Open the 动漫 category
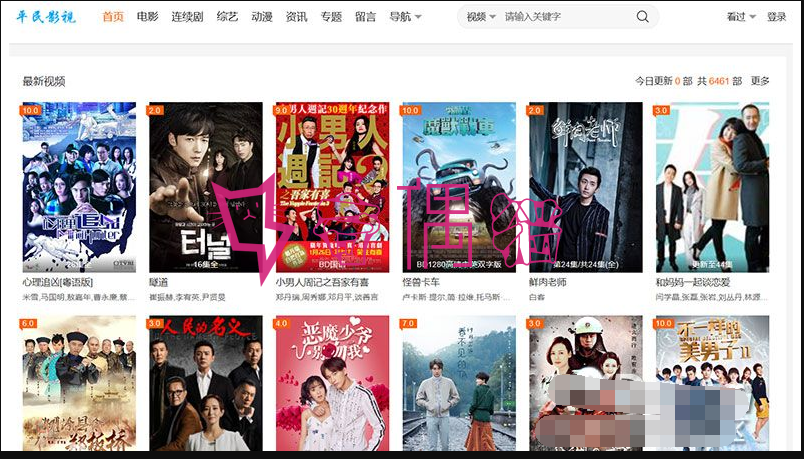Viewport: 804px width, 459px height. [262, 17]
